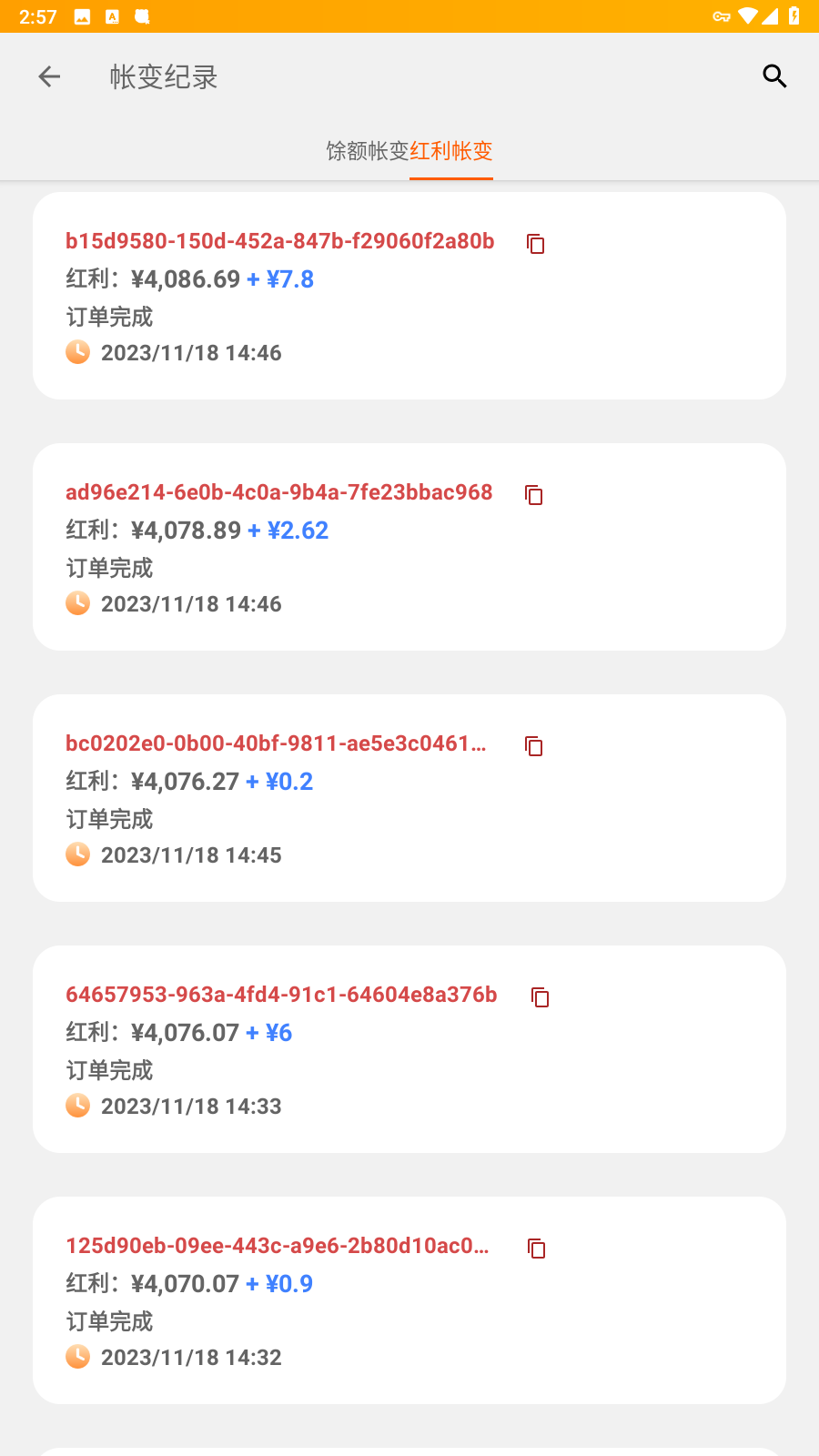Open search in the top bar
This screenshot has height=1456, width=819.
coord(774,76)
